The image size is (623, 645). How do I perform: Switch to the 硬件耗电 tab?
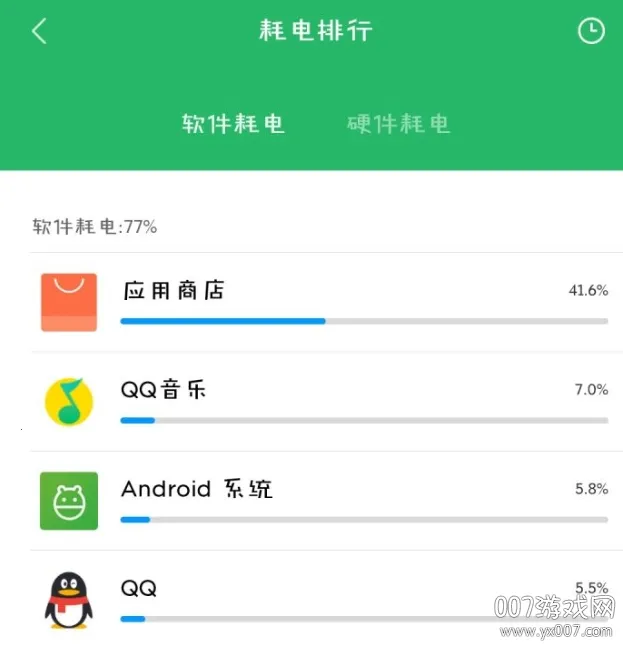pos(398,124)
